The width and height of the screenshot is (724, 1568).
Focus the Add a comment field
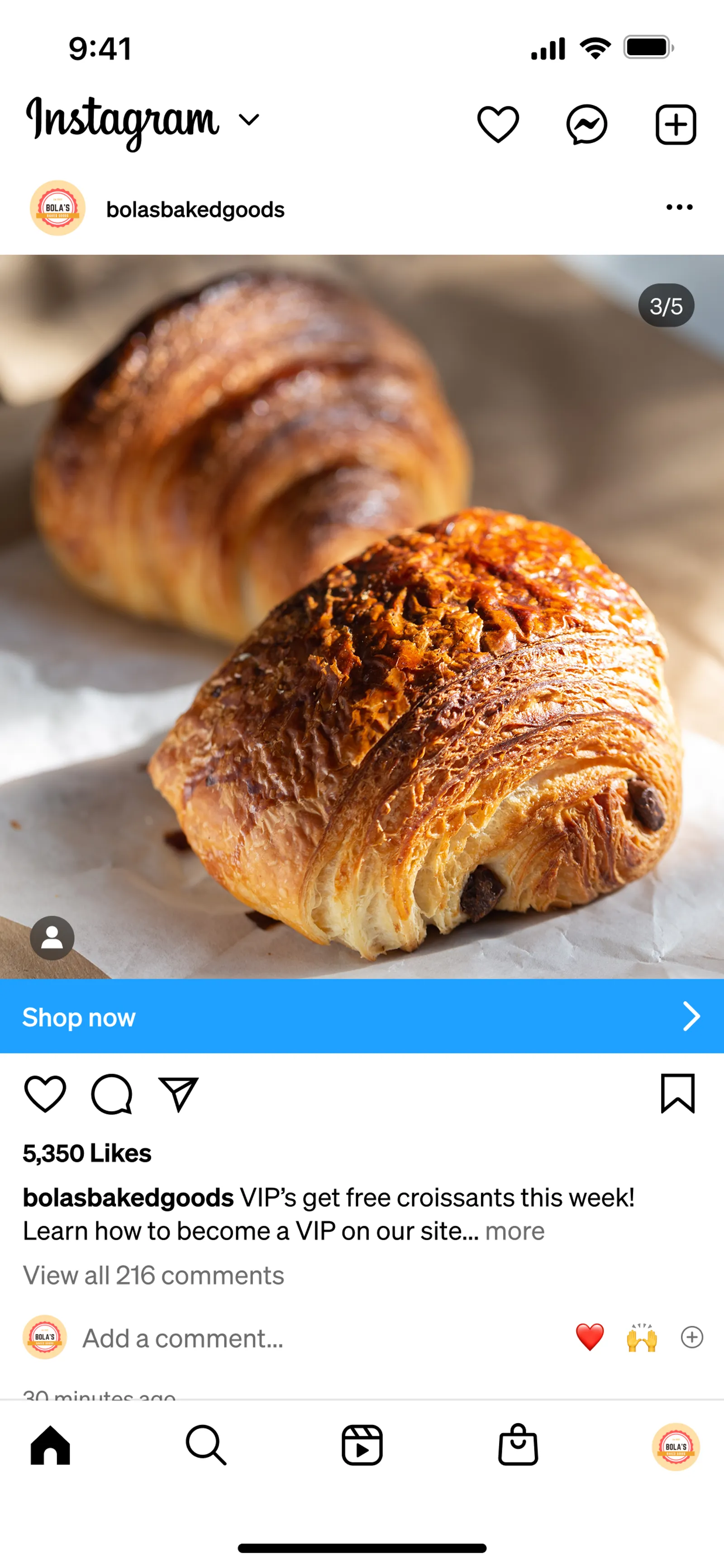182,1338
